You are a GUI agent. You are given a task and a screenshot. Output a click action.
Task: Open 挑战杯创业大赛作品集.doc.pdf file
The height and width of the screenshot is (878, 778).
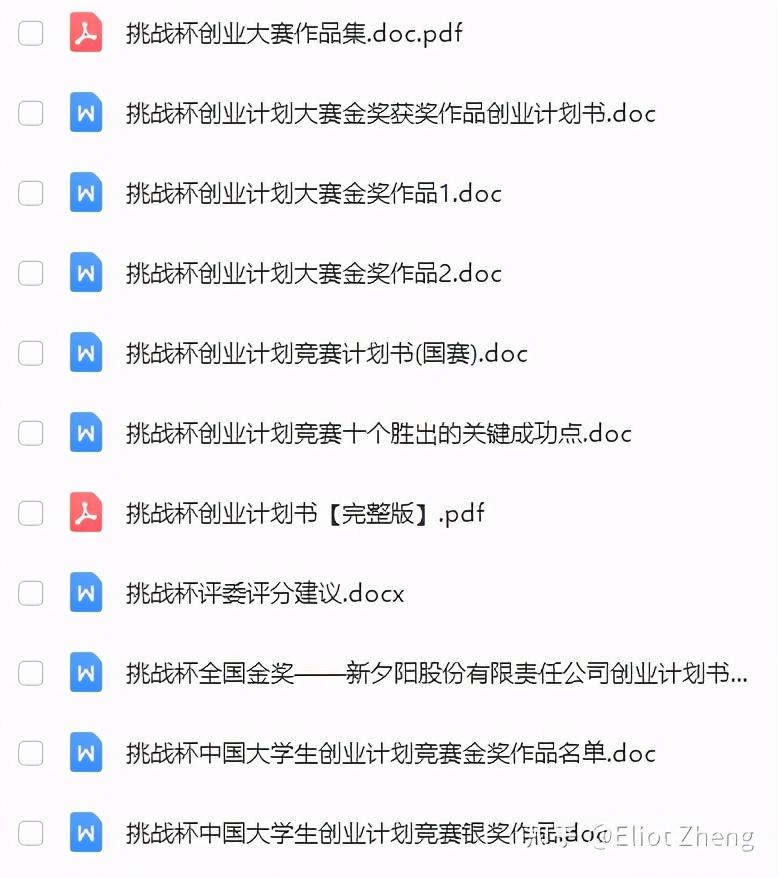tap(293, 33)
